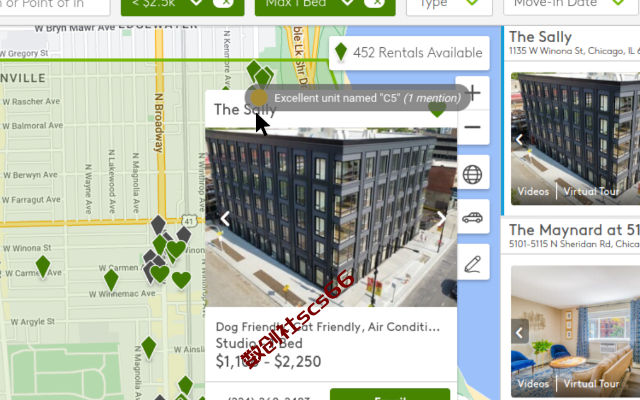
Task: Zoom in on the map
Action: (x=473, y=92)
